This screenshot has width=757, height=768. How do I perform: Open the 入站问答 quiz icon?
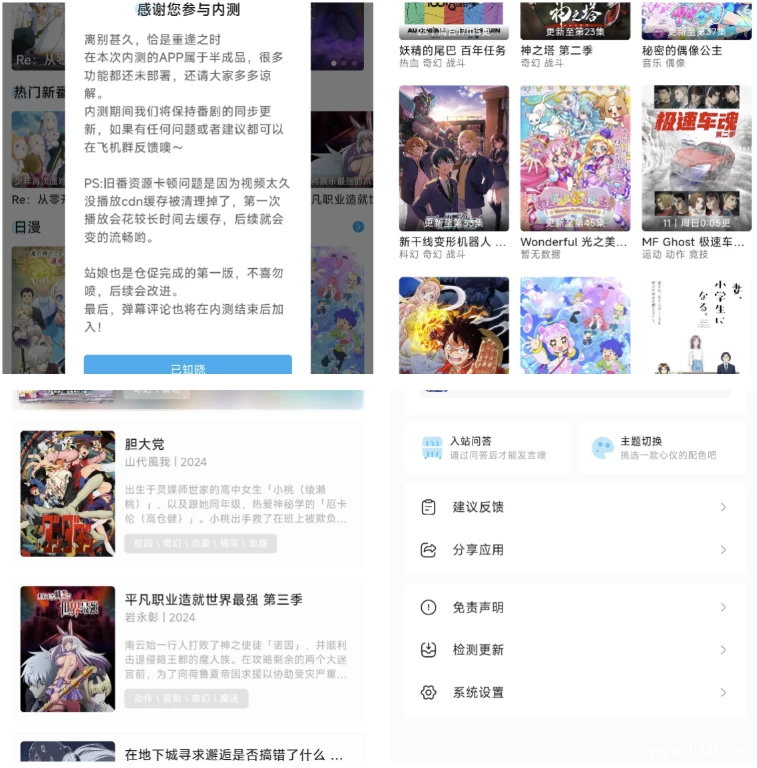tap(431, 449)
